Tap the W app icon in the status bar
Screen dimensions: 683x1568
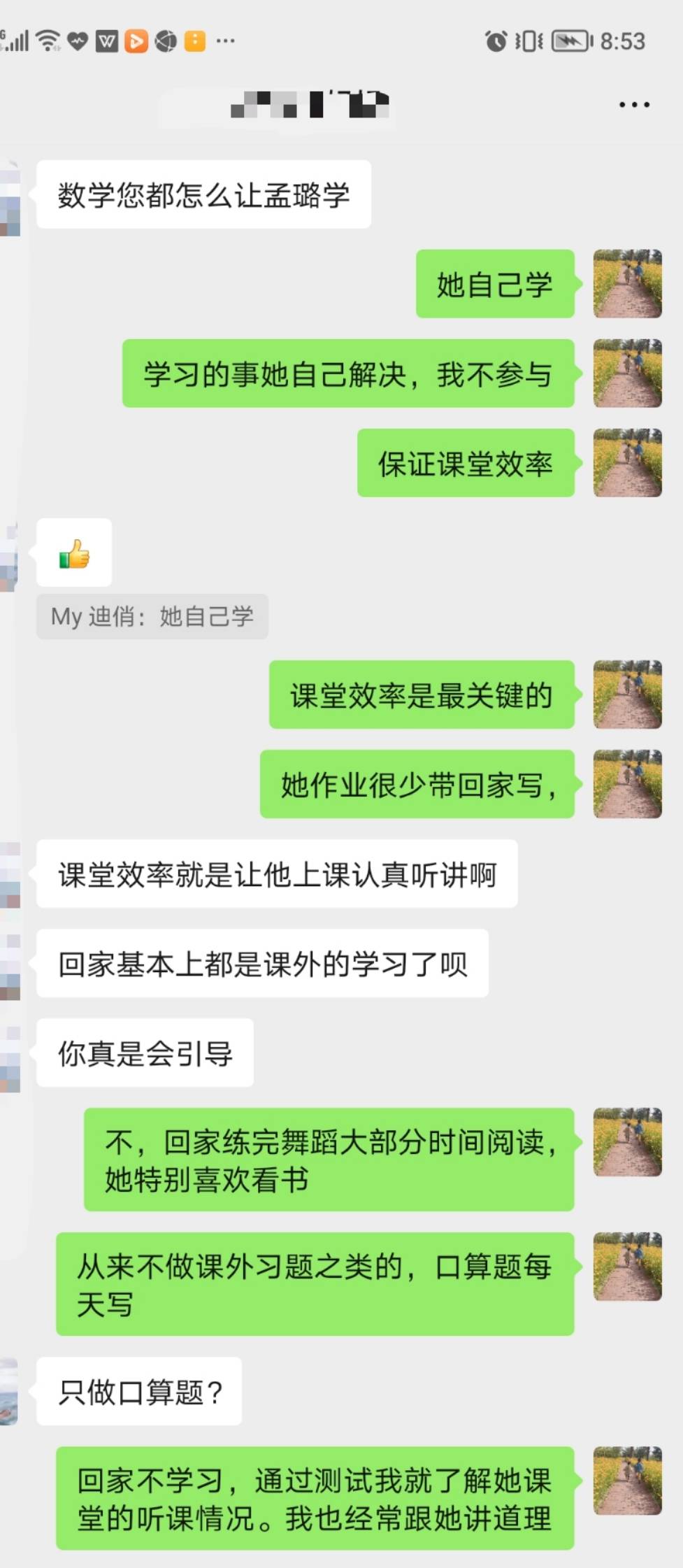106,41
